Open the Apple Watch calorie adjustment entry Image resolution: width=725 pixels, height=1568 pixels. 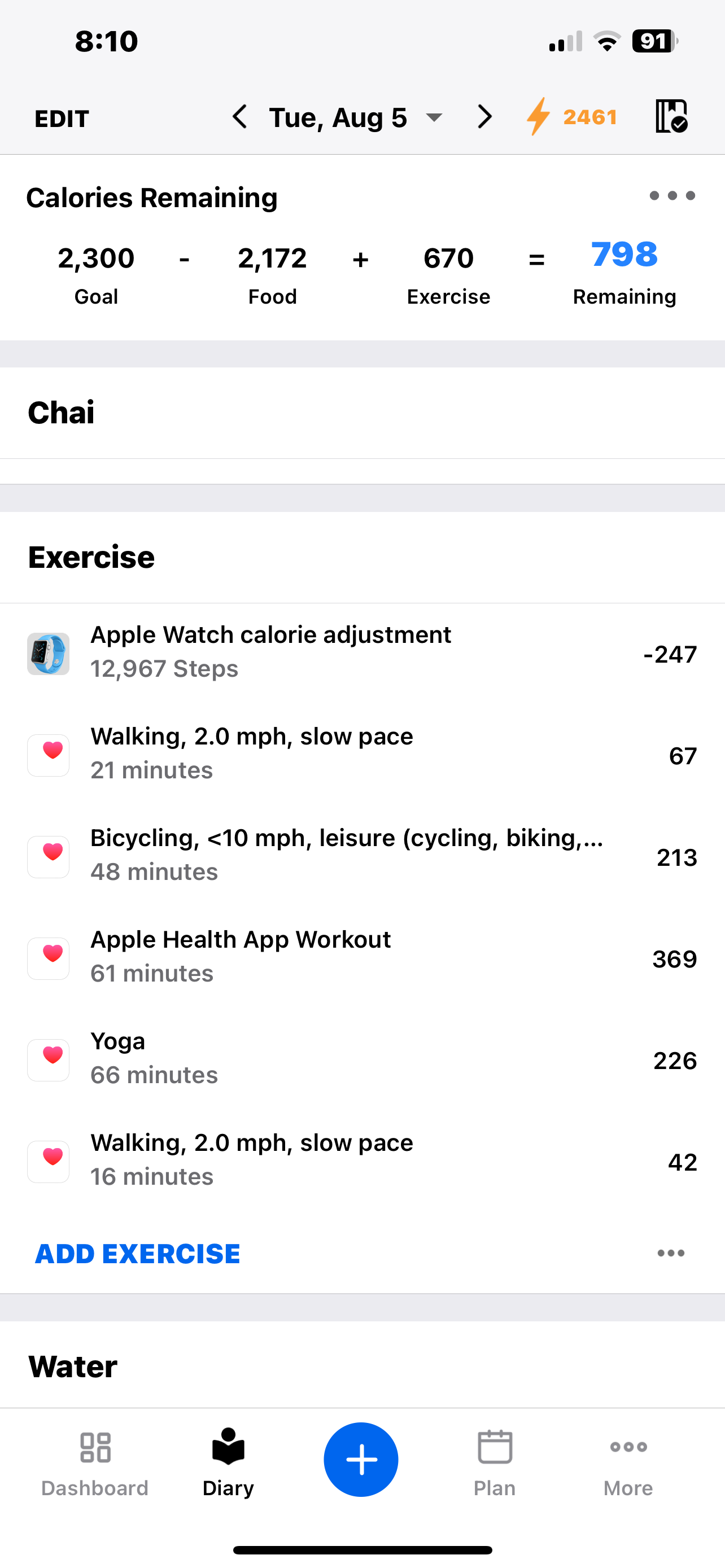(361, 653)
